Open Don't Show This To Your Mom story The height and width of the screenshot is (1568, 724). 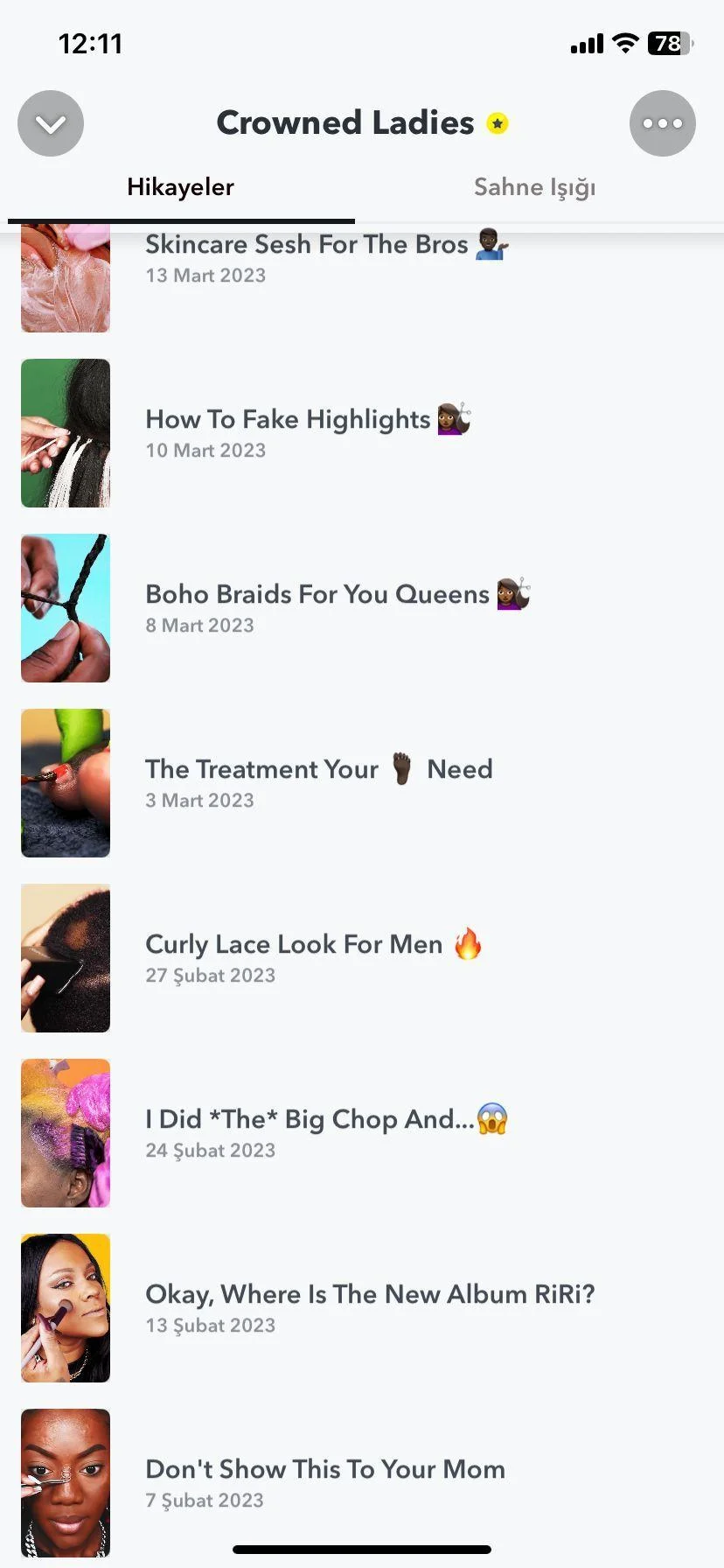click(x=362, y=1481)
